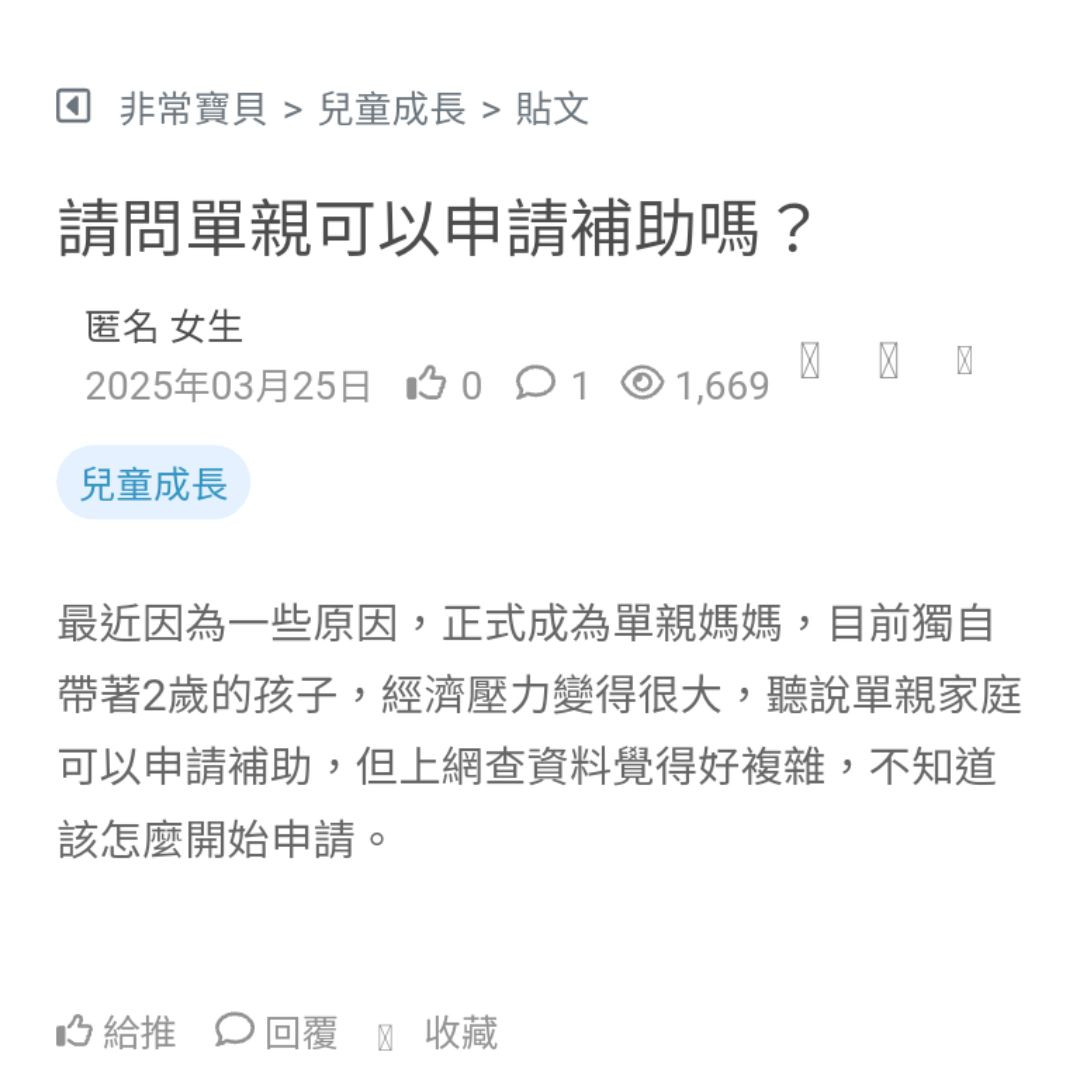Reply to the post with 回覆
This screenshot has height=1080, width=1080.
point(277,1032)
